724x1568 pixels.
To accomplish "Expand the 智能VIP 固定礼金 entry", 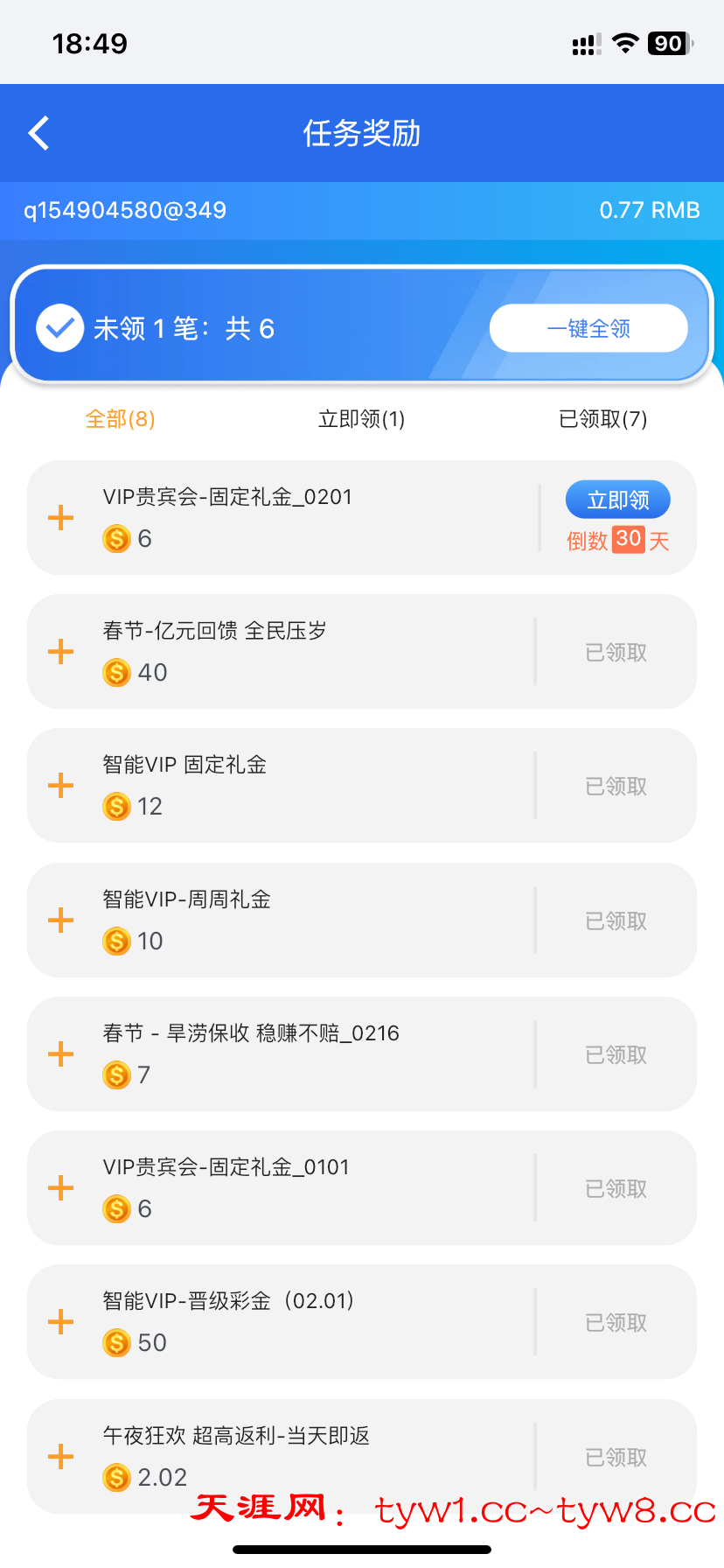I will coord(60,786).
